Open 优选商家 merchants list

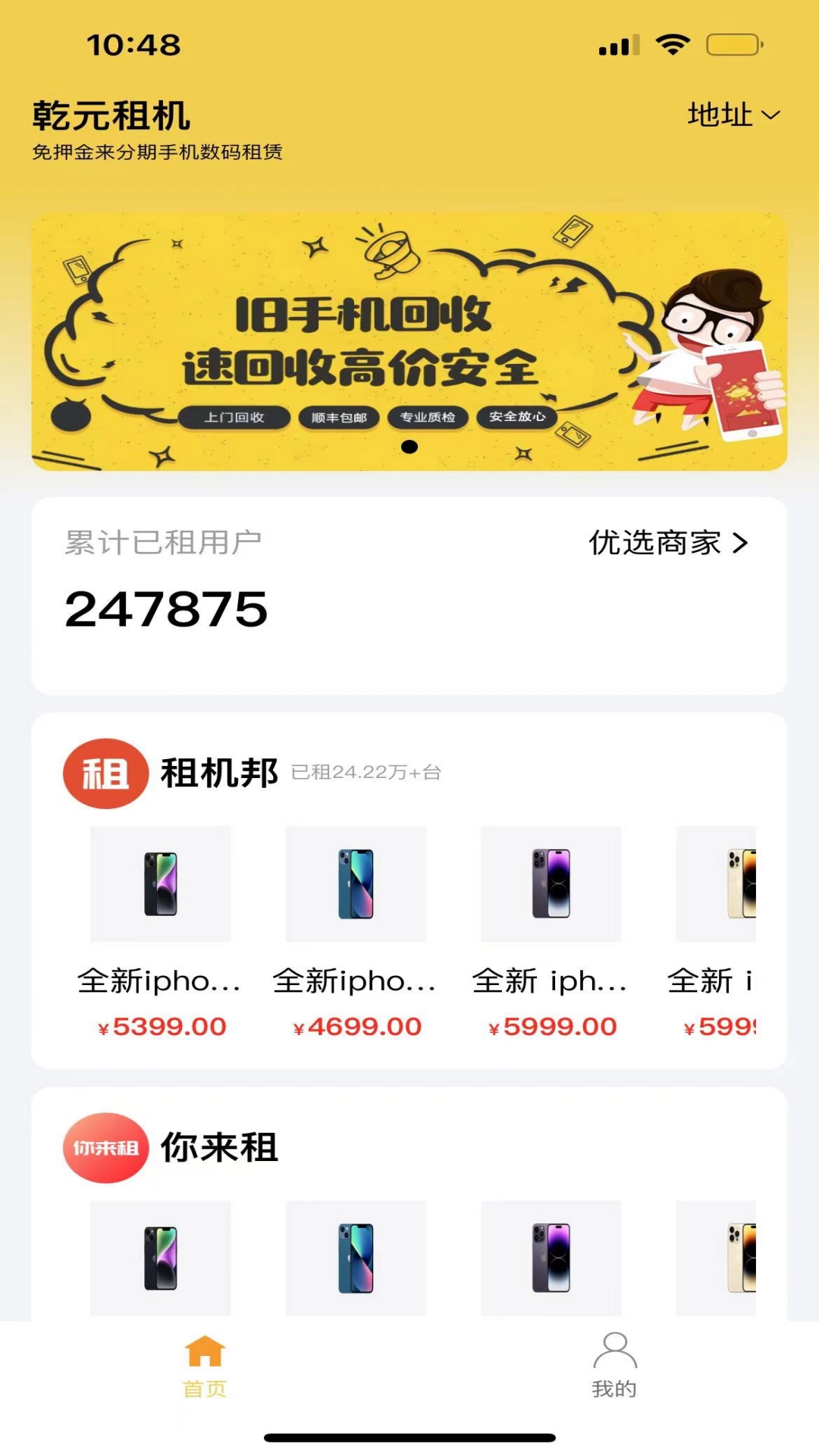pos(668,542)
